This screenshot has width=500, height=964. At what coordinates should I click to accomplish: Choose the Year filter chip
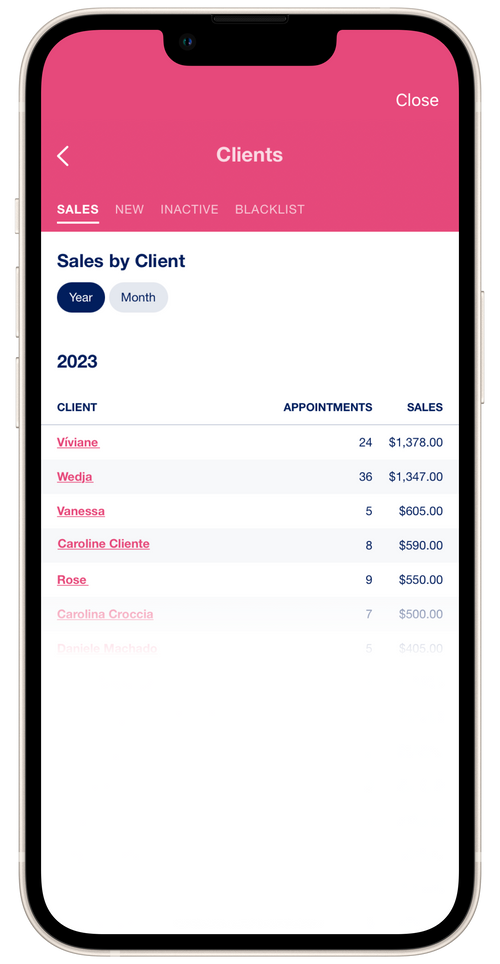pos(81,298)
